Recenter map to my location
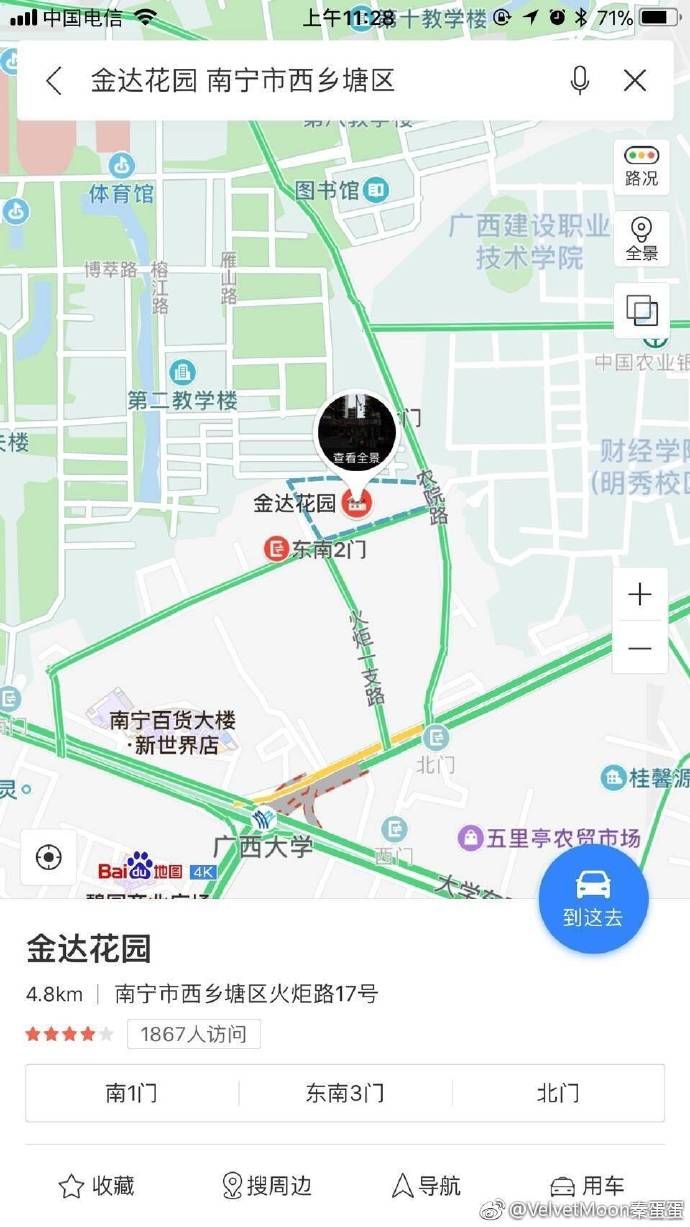The width and height of the screenshot is (690, 1227). click(x=48, y=857)
